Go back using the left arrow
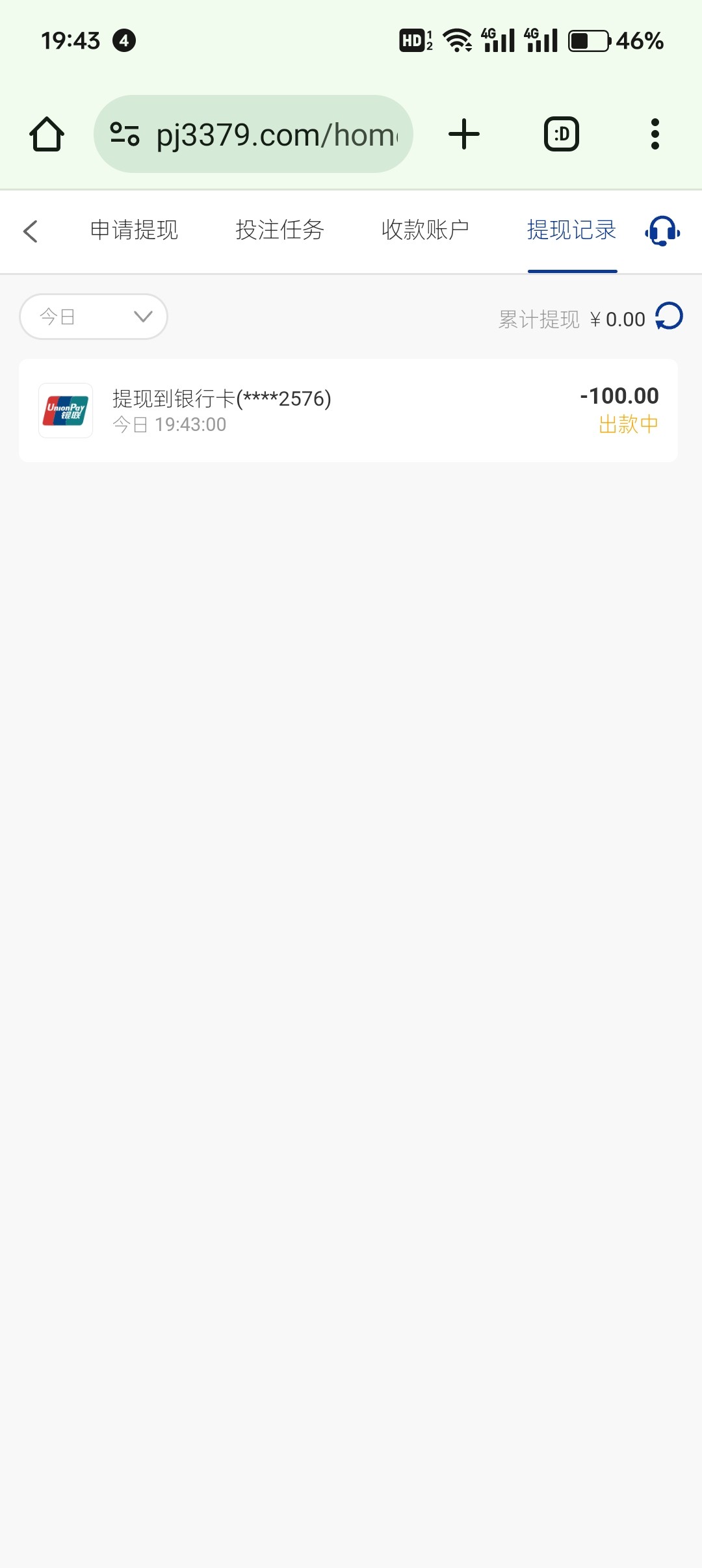This screenshot has height=1568, width=702. pos(31,231)
